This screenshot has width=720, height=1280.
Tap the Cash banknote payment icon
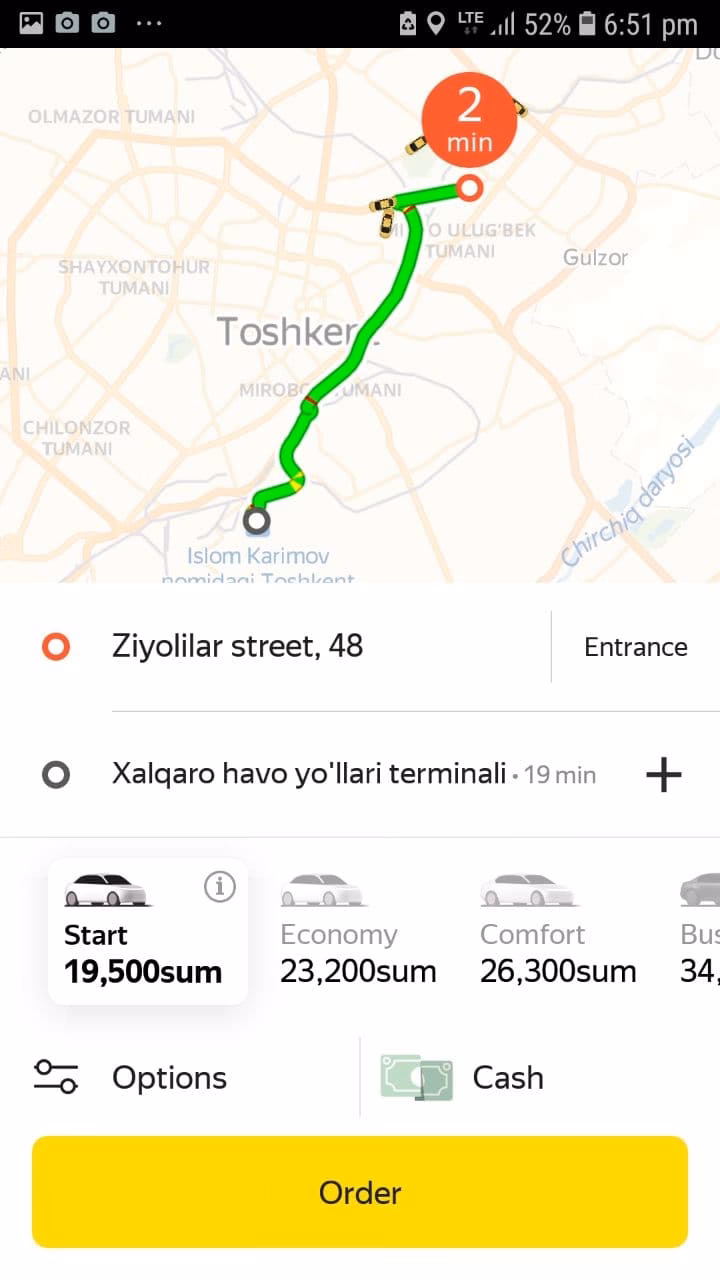coord(413,1078)
